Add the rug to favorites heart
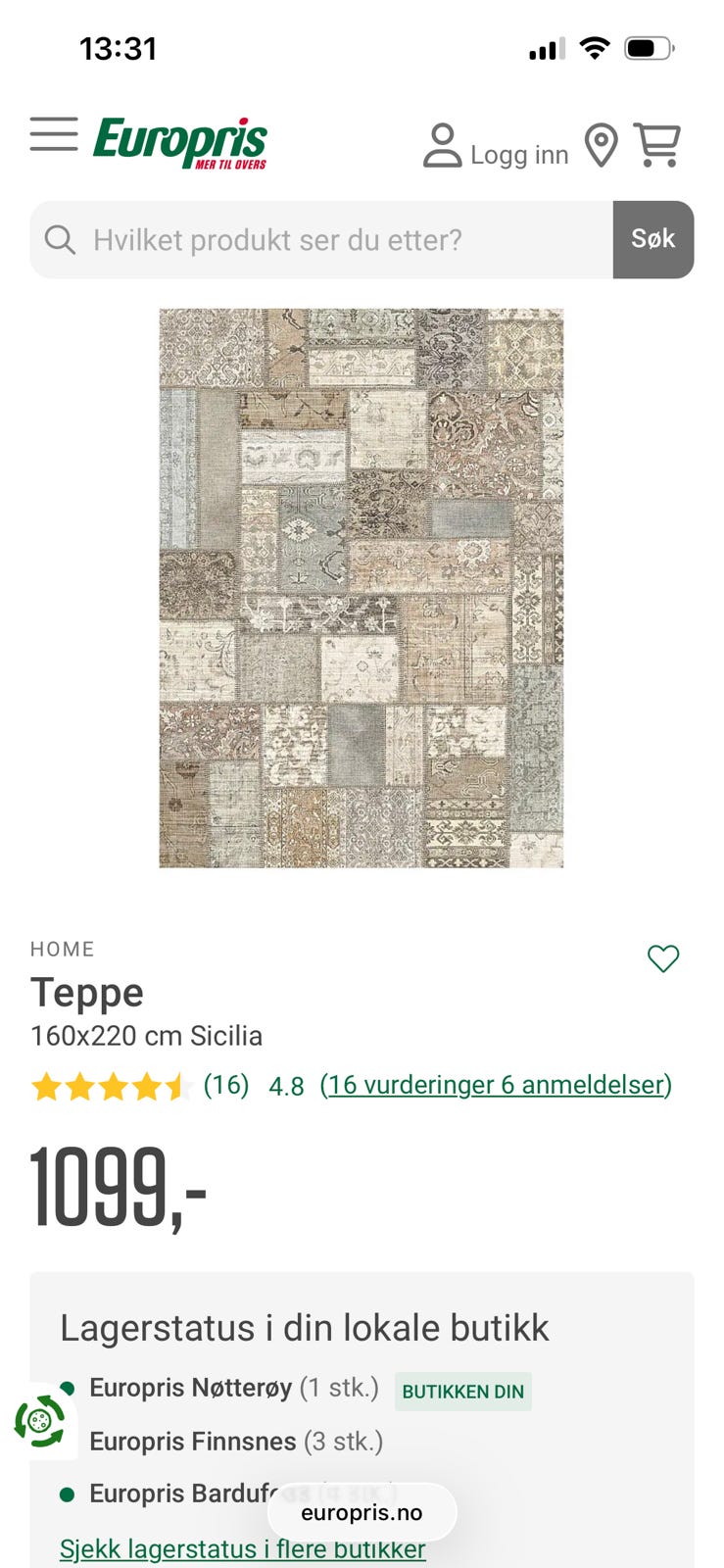Screen dimensions: 724x1568 pyautogui.click(x=663, y=958)
